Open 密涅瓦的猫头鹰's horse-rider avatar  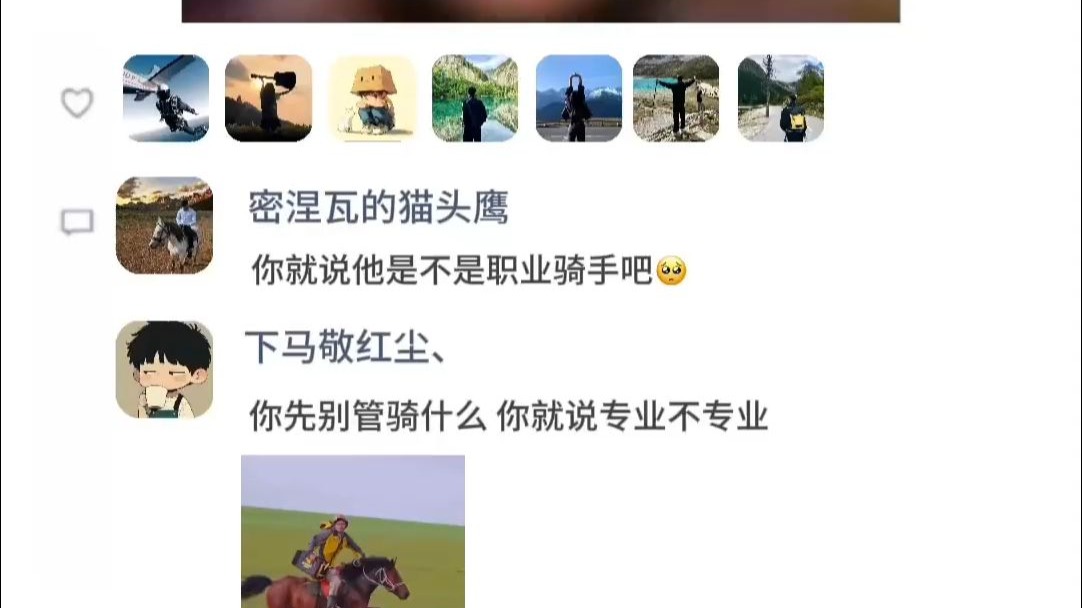[x=164, y=225]
